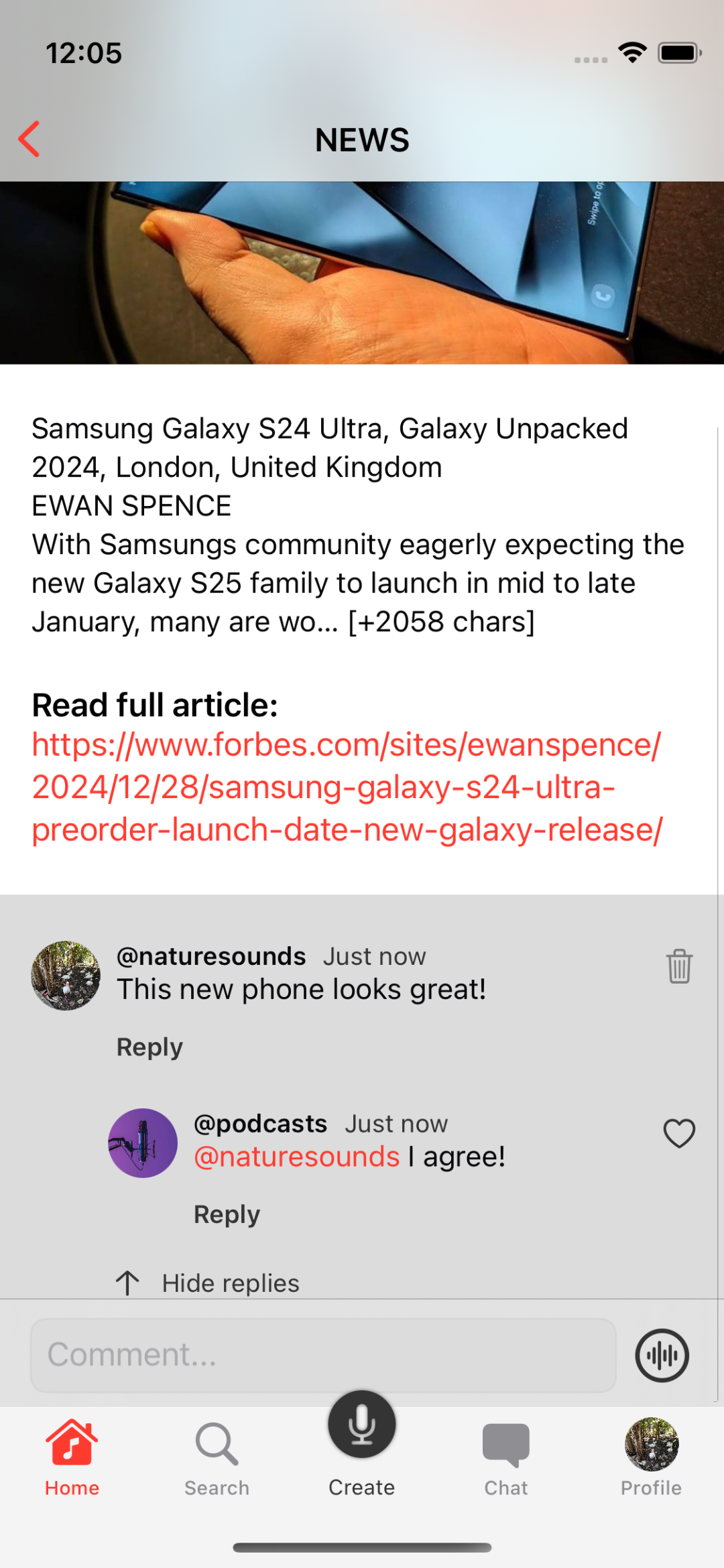
Task: Reply to the @naturesounds comment
Action: 149,1047
